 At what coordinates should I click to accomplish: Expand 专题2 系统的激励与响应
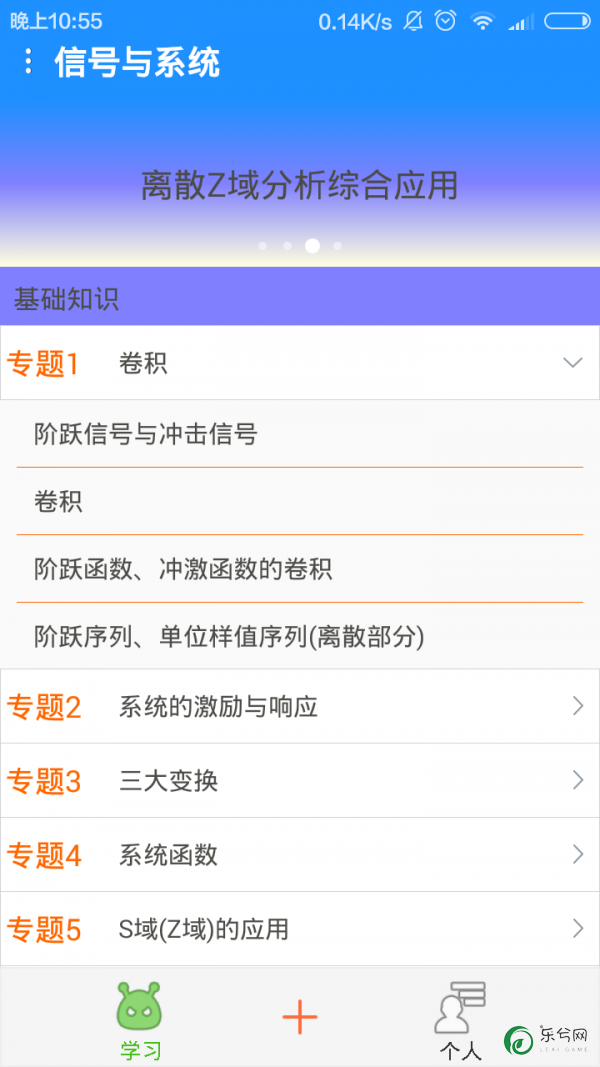300,706
